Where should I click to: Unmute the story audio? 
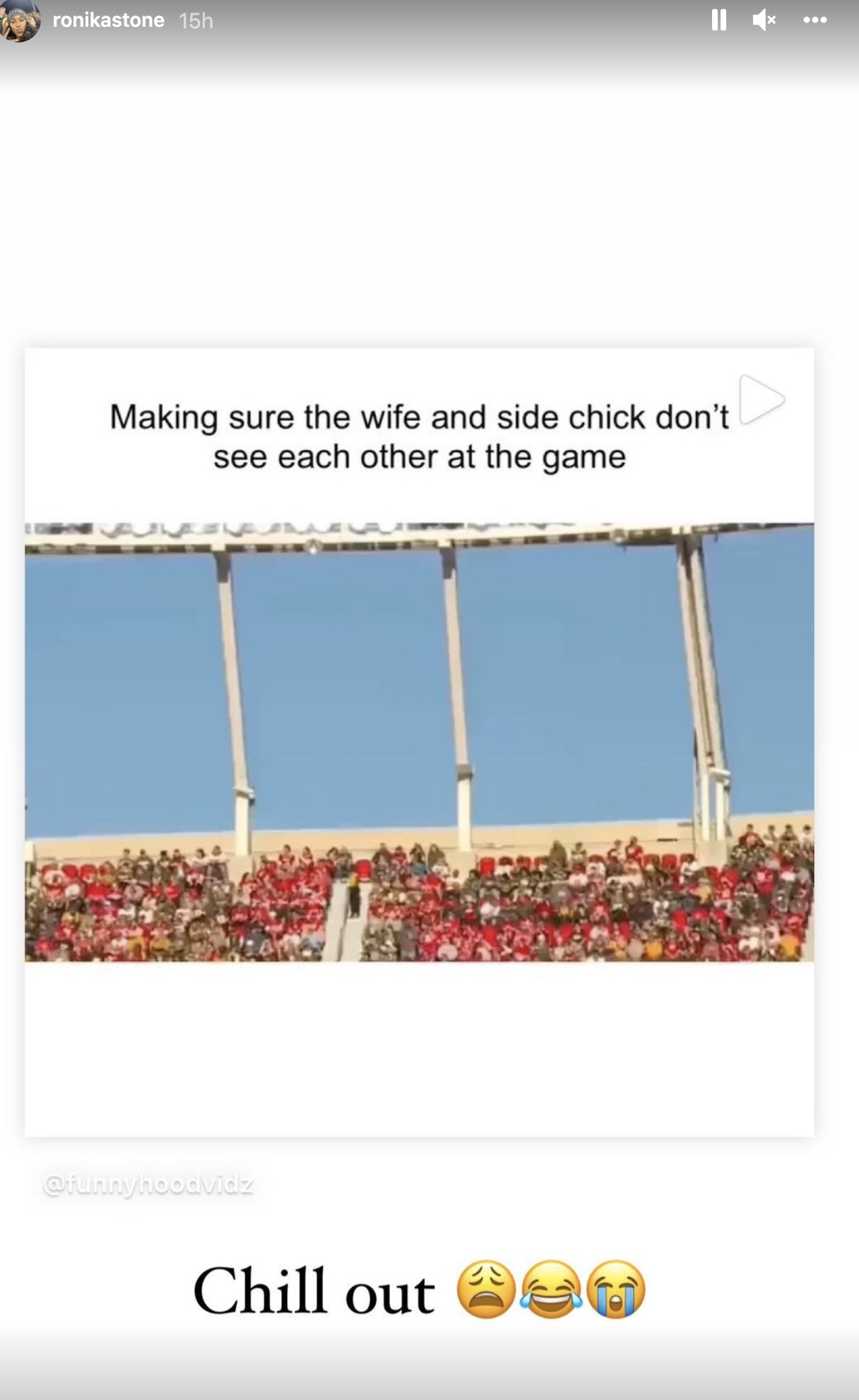pos(764,20)
